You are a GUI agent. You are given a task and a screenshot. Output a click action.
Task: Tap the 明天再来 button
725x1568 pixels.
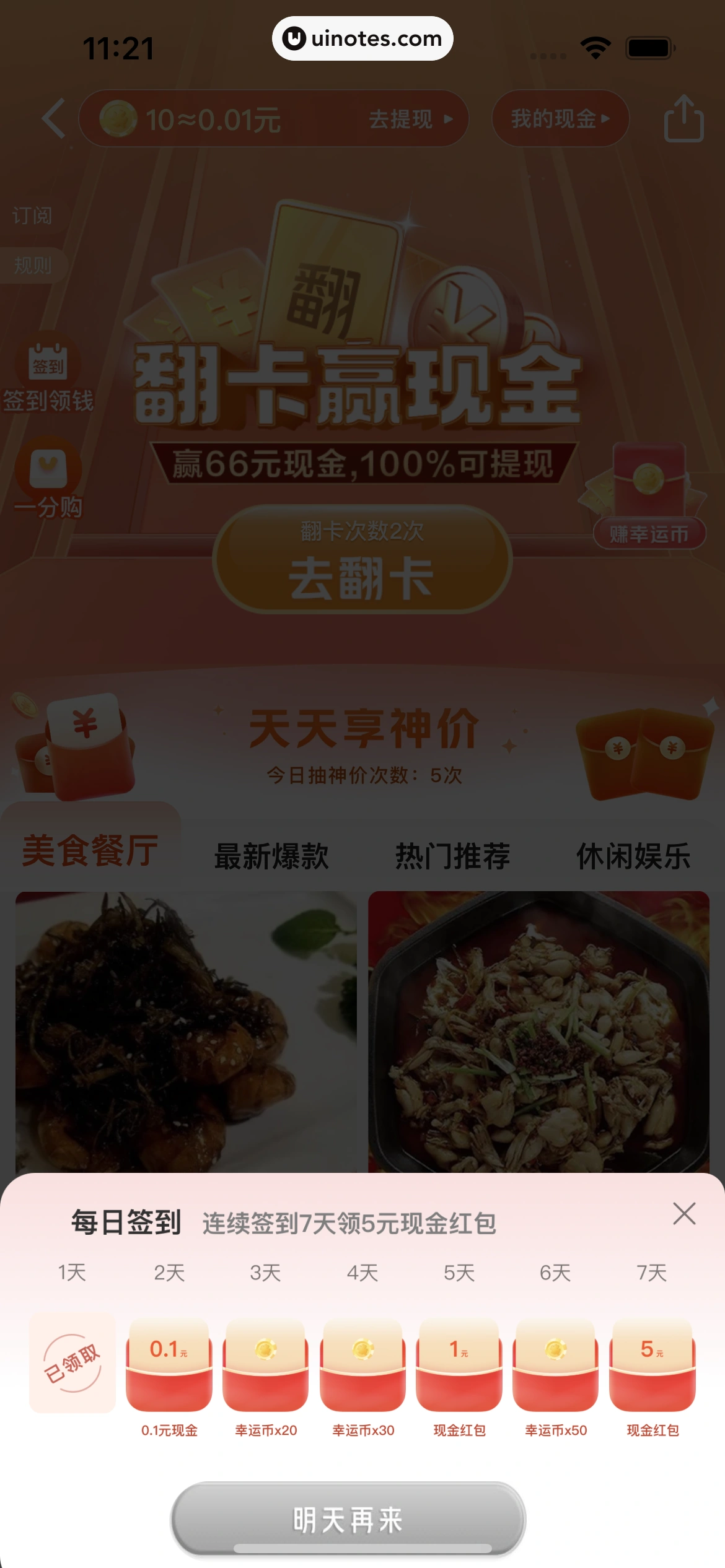(348, 1519)
